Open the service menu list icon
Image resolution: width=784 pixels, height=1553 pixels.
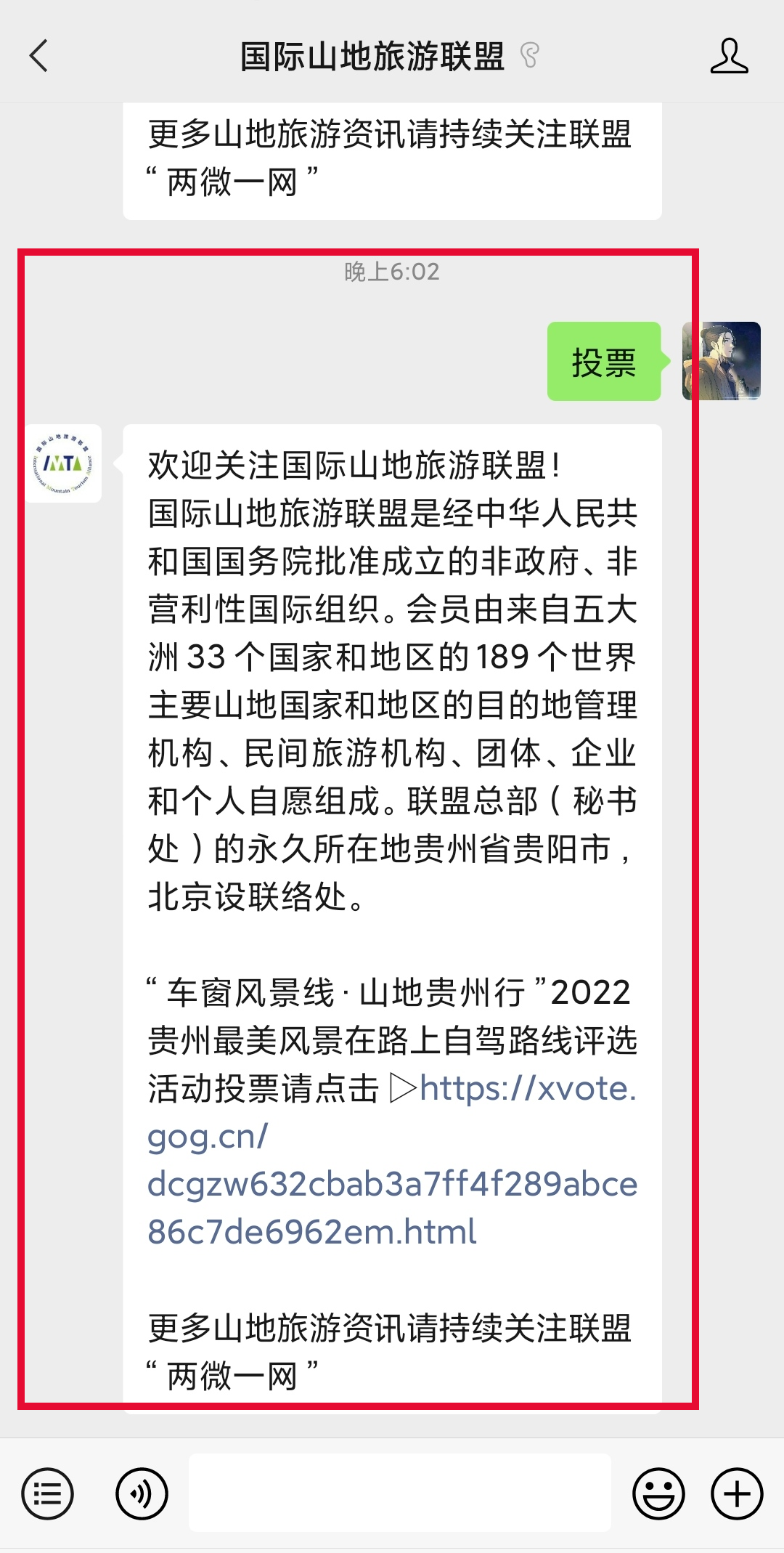48,1494
